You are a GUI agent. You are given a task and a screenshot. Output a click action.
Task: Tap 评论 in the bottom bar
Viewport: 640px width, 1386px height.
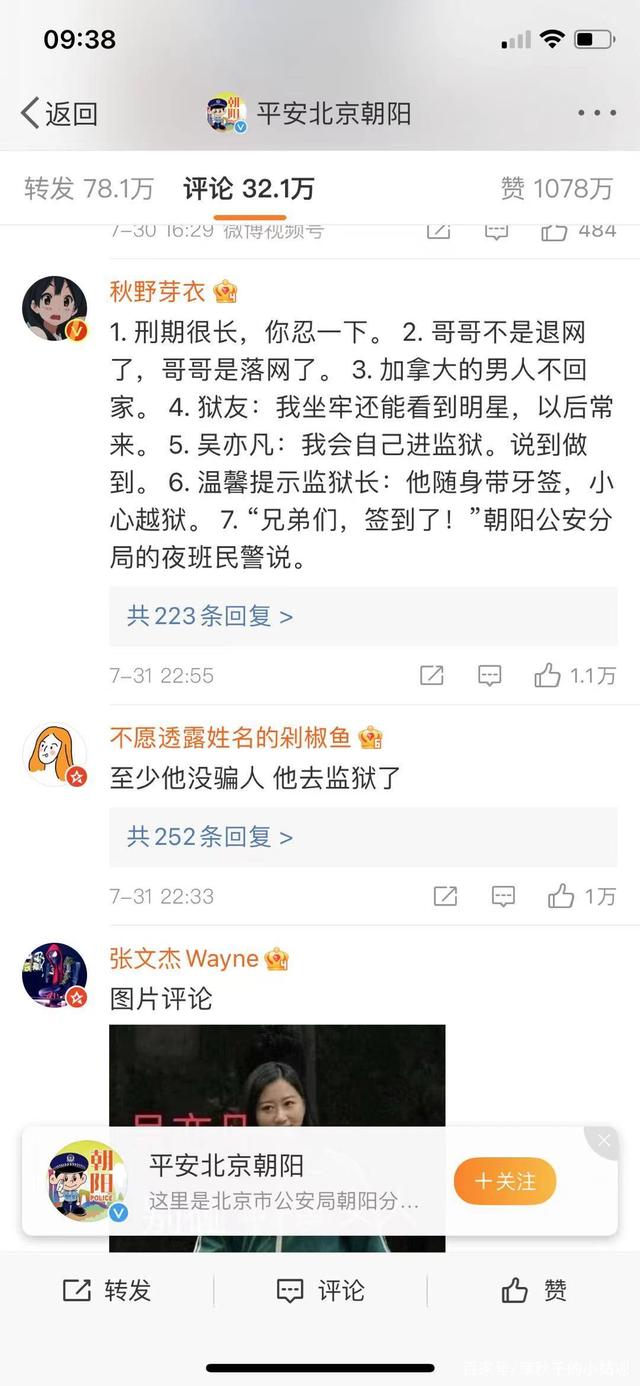tap(320, 1291)
